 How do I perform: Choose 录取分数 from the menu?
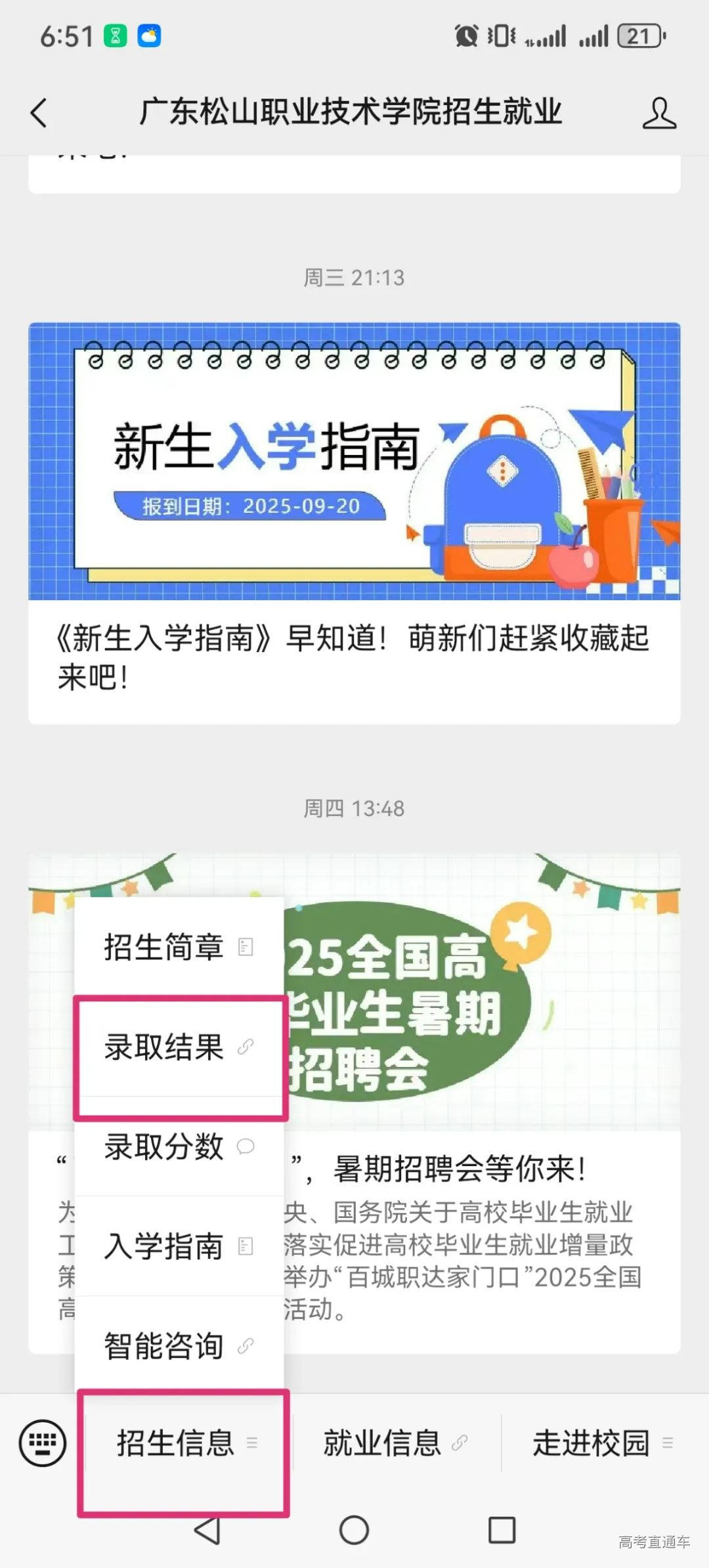(x=178, y=1146)
